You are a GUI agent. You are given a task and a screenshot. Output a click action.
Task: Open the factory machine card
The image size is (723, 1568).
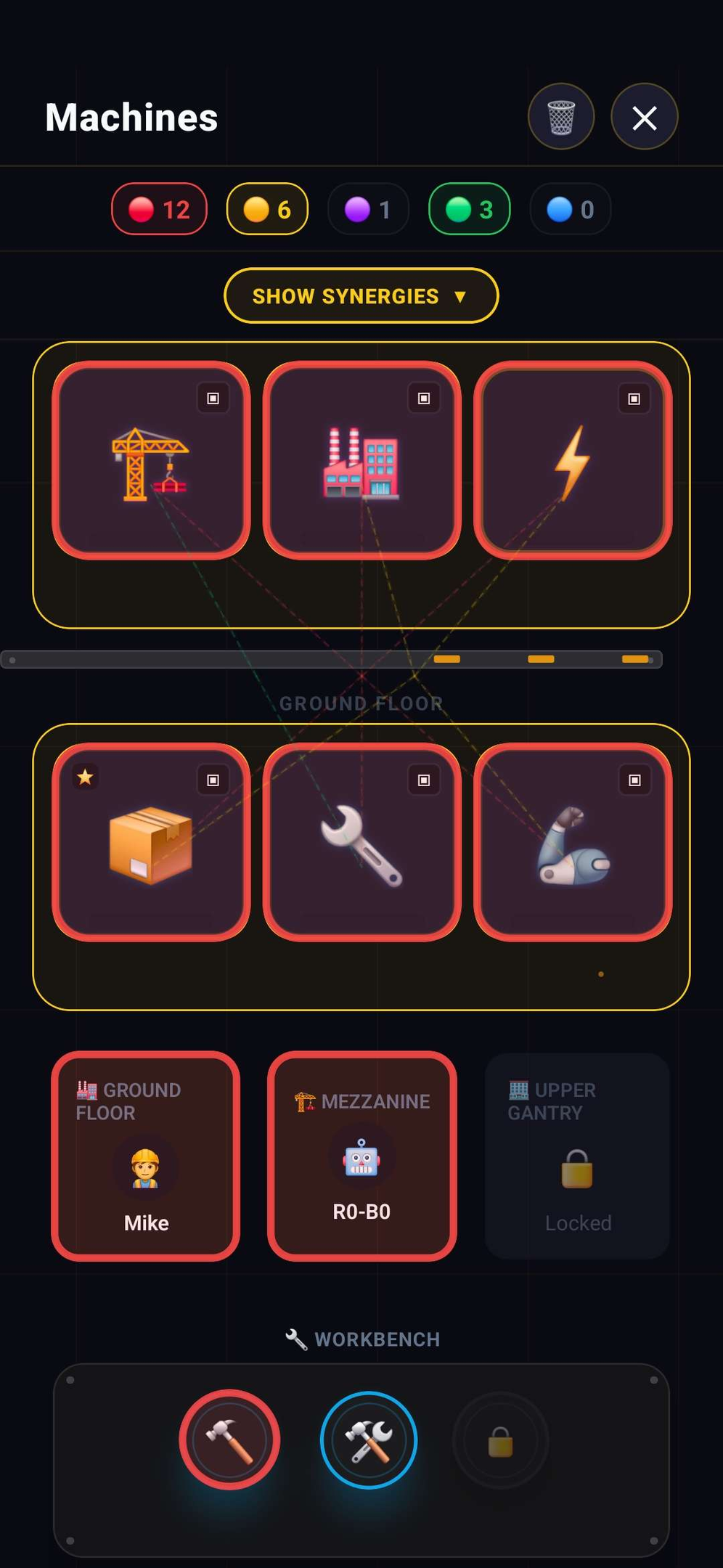(361, 460)
